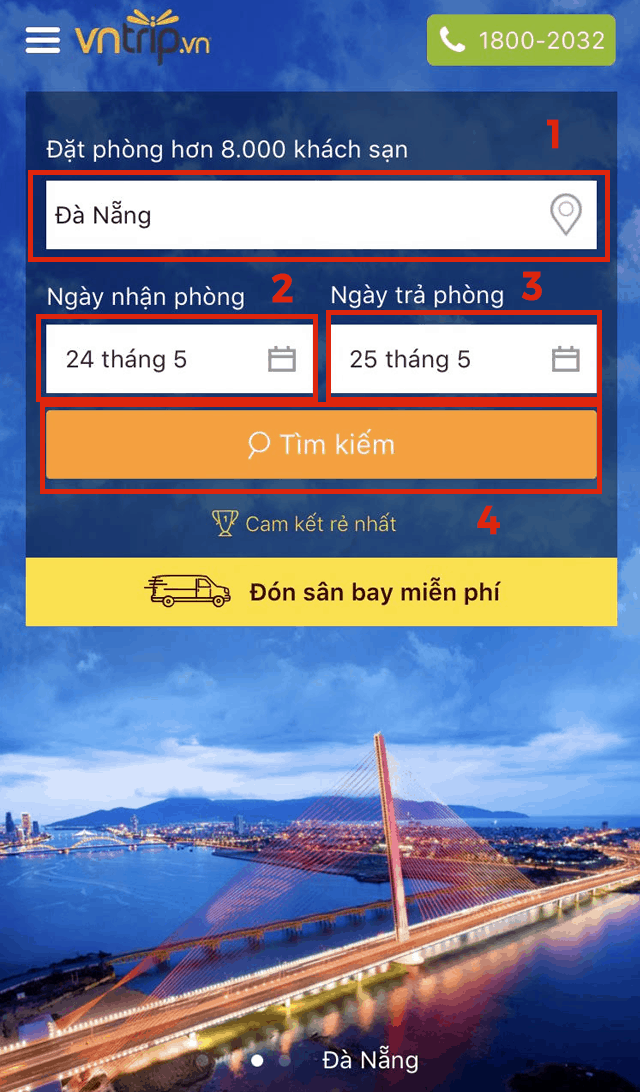The height and width of the screenshot is (1092, 640).
Task: Tap the Đà Nẵng destination field
Action: click(300, 215)
